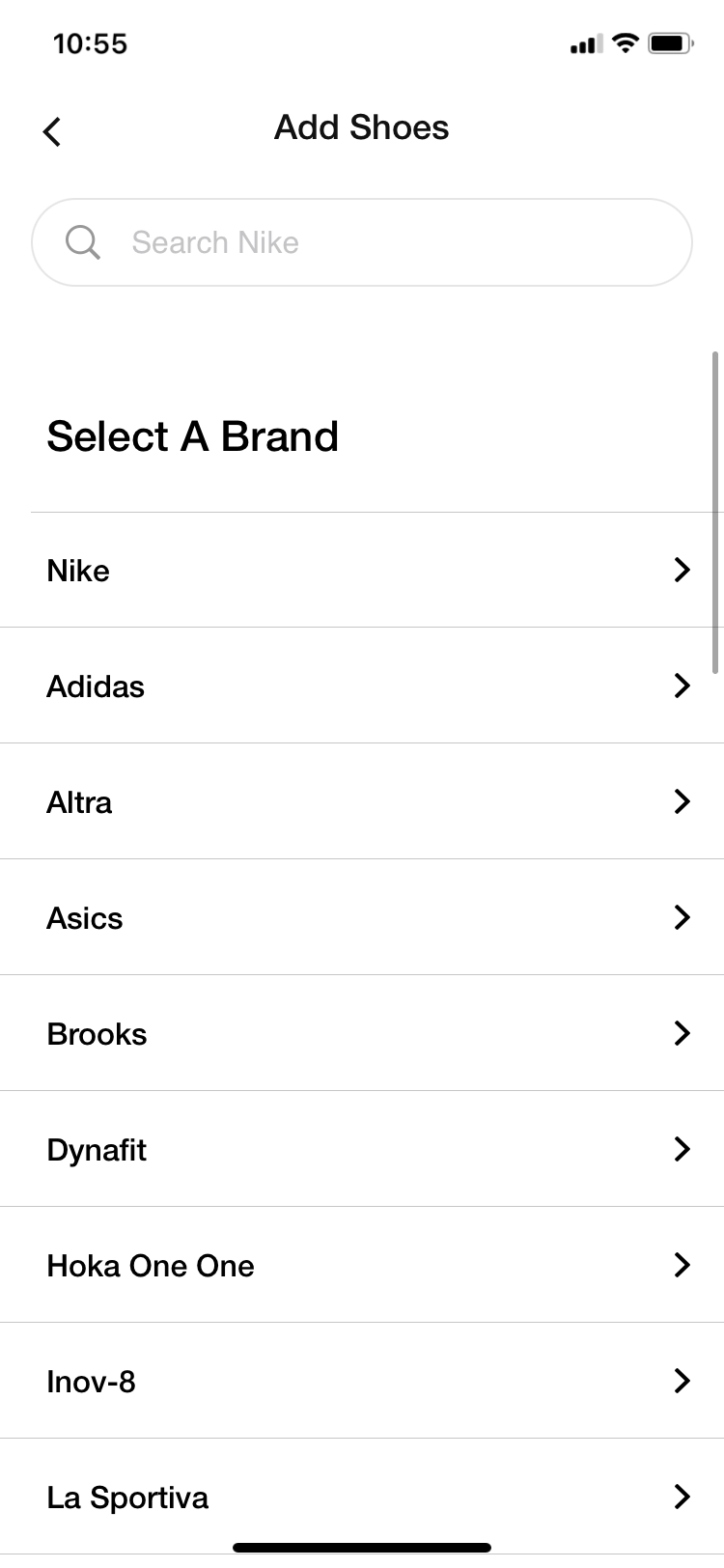Choose Hoka One One
The width and height of the screenshot is (724, 1568).
point(362,1266)
